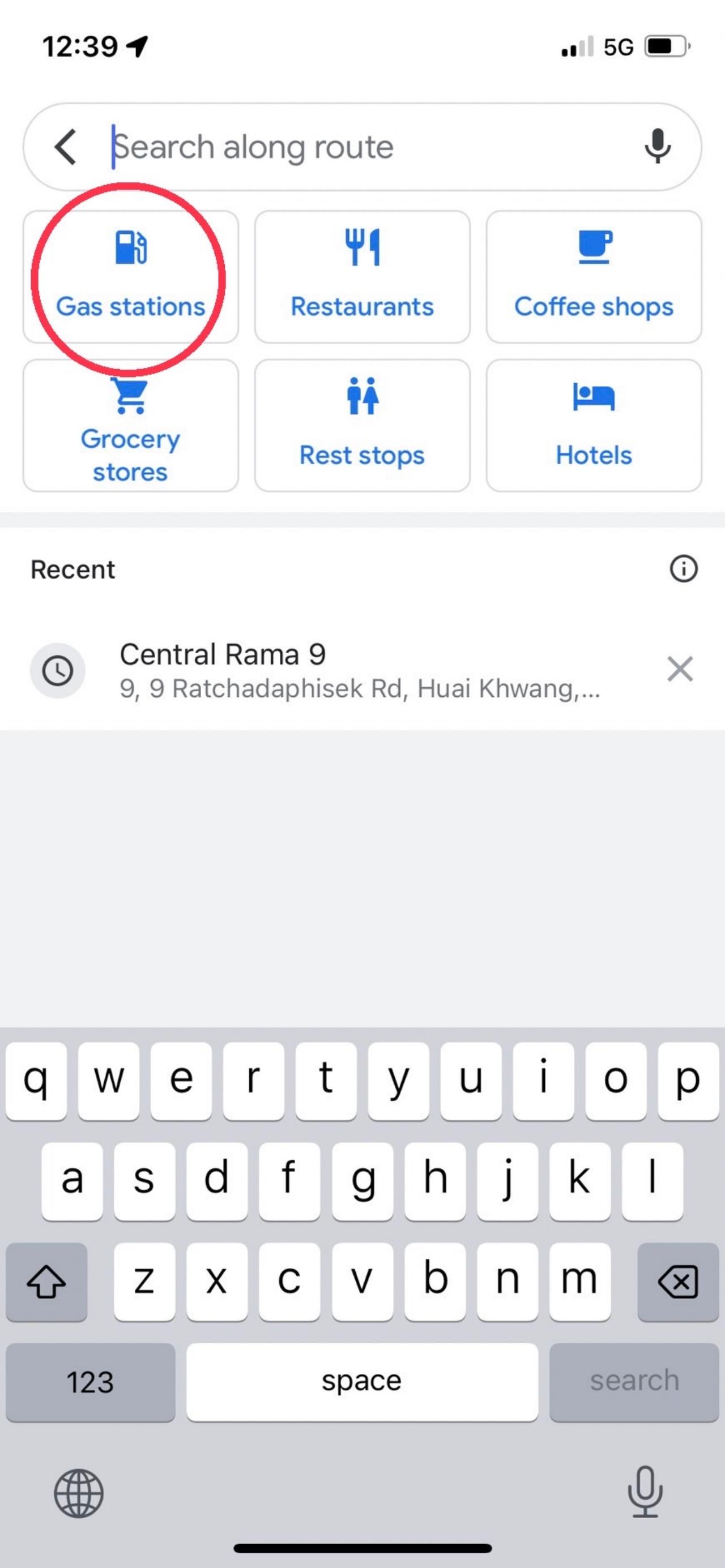
Task: Choose Coffee shops along route
Action: (594, 277)
